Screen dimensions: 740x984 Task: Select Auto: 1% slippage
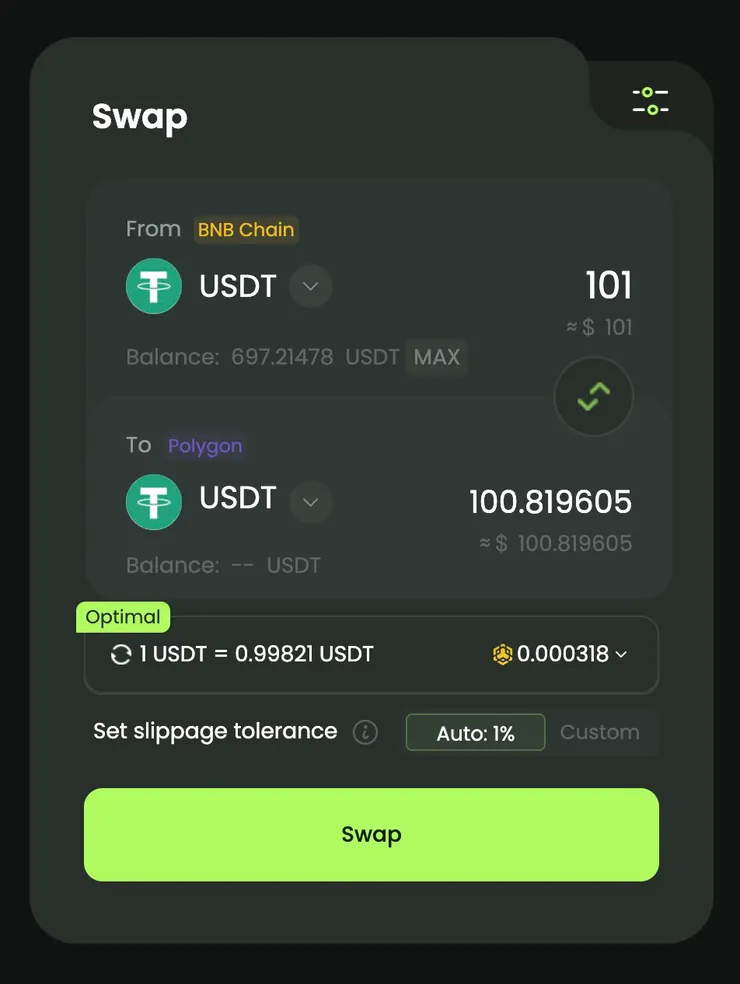tap(475, 733)
